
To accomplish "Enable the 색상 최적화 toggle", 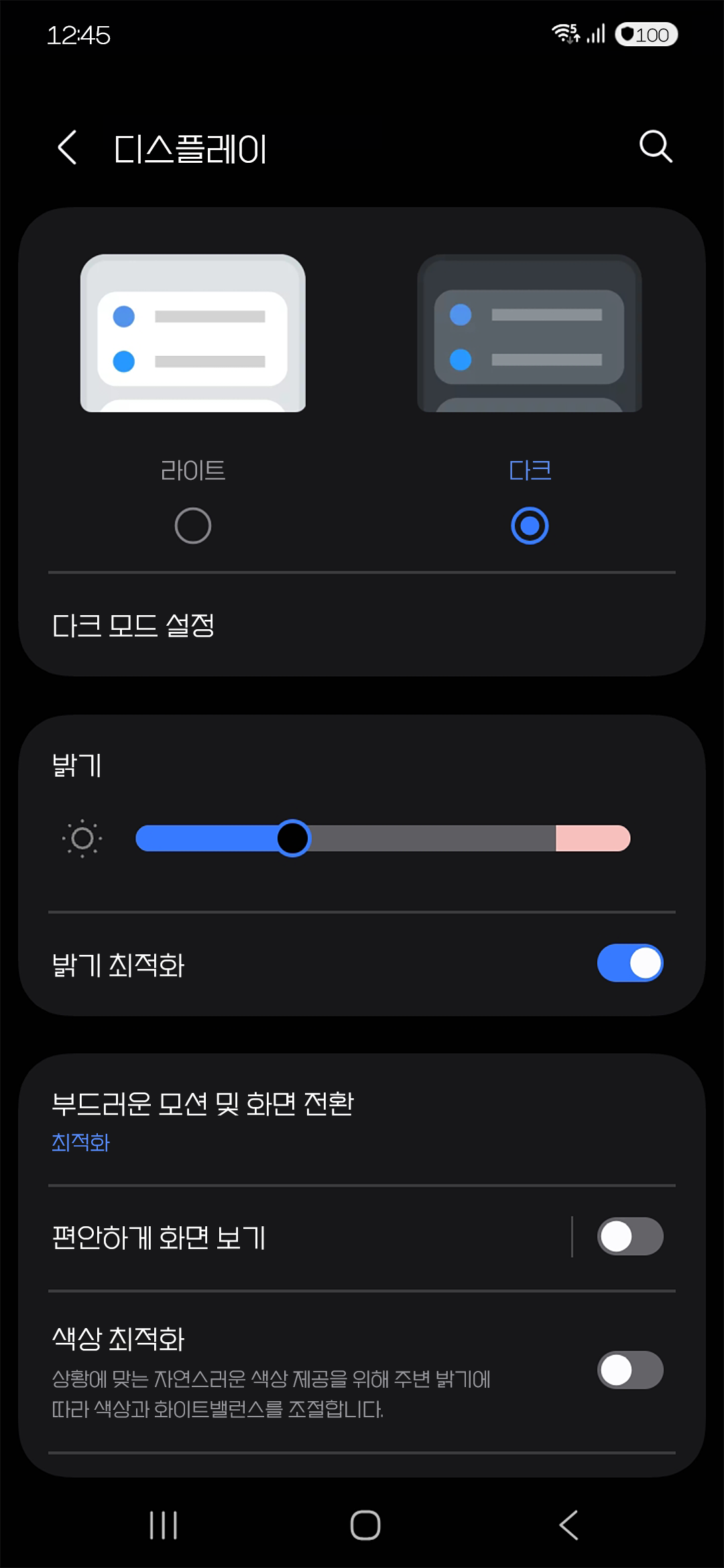I will point(629,1370).
